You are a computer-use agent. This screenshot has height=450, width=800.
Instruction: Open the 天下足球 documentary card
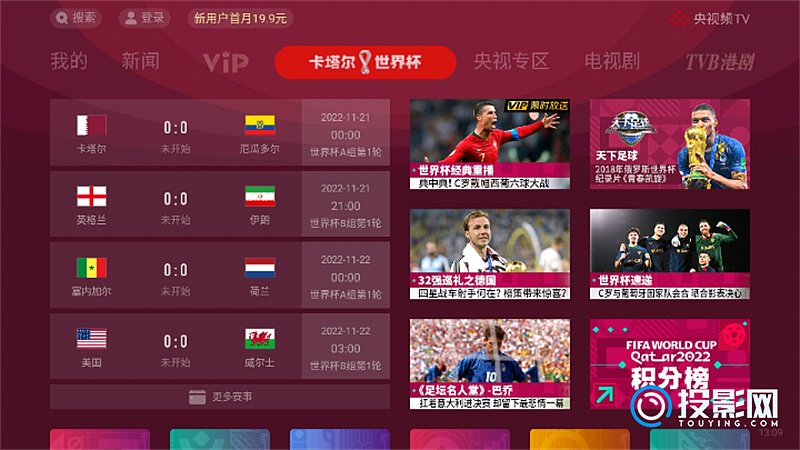(x=669, y=144)
